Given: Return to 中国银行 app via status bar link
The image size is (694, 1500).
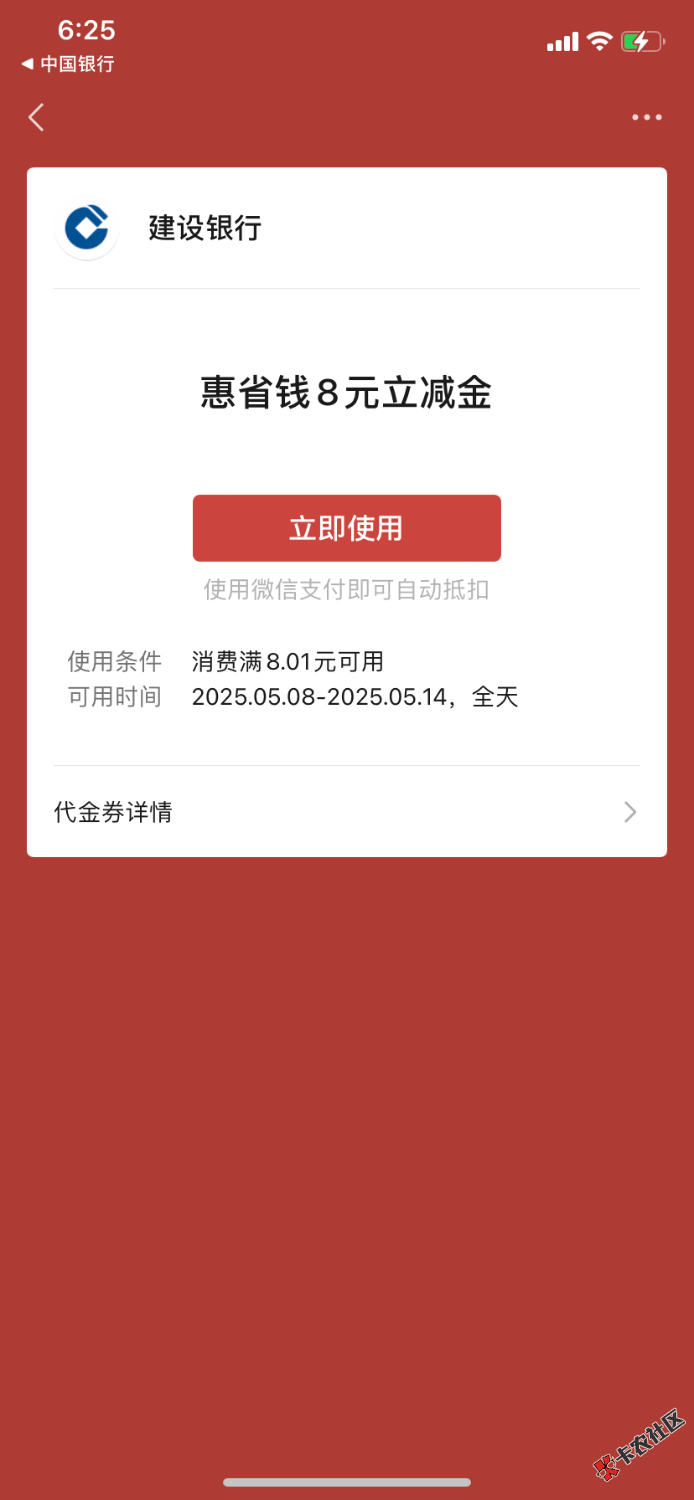Looking at the screenshot, I should [x=68, y=64].
